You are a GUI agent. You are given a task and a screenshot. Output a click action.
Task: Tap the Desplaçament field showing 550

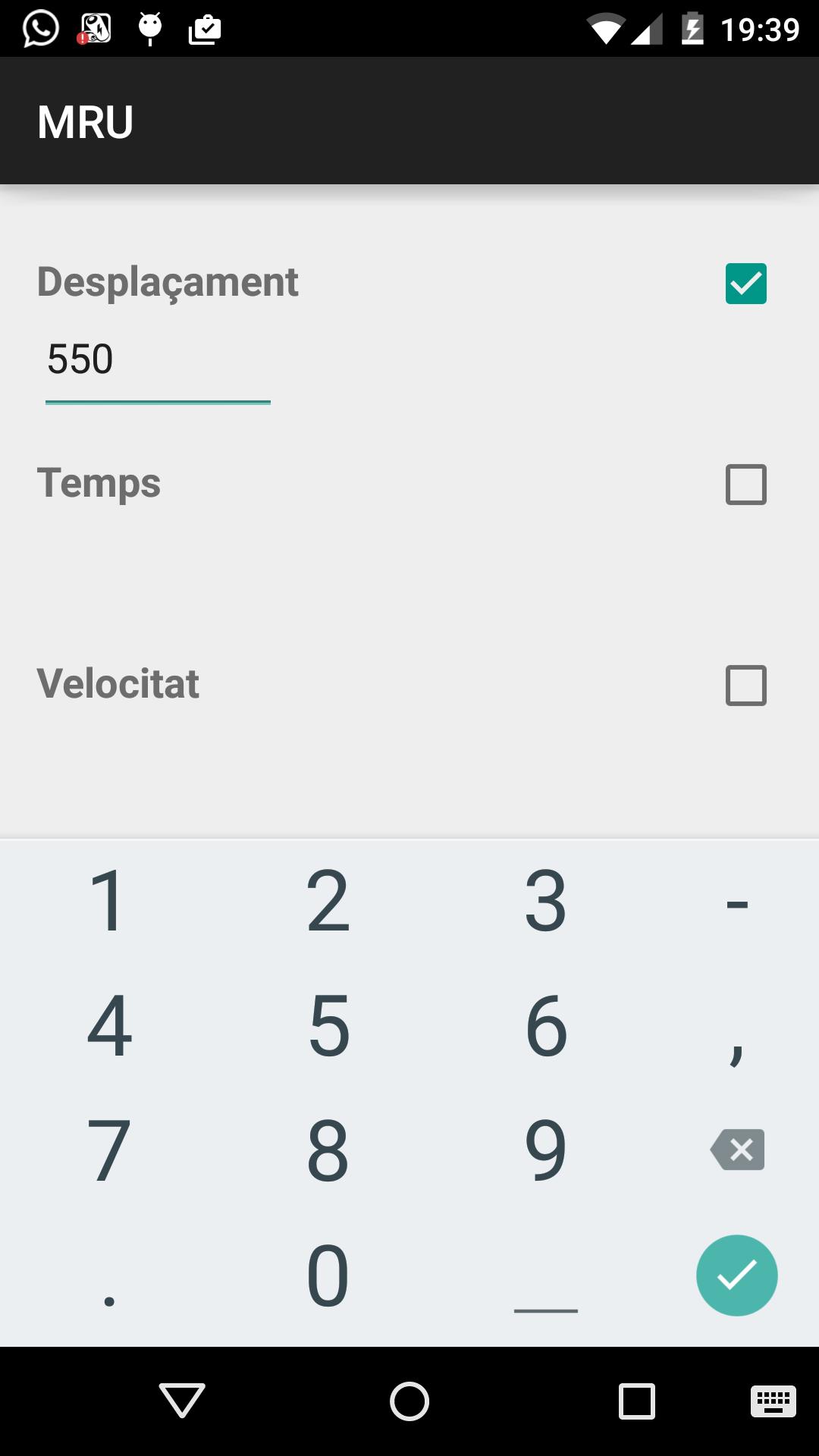pyautogui.click(x=158, y=360)
